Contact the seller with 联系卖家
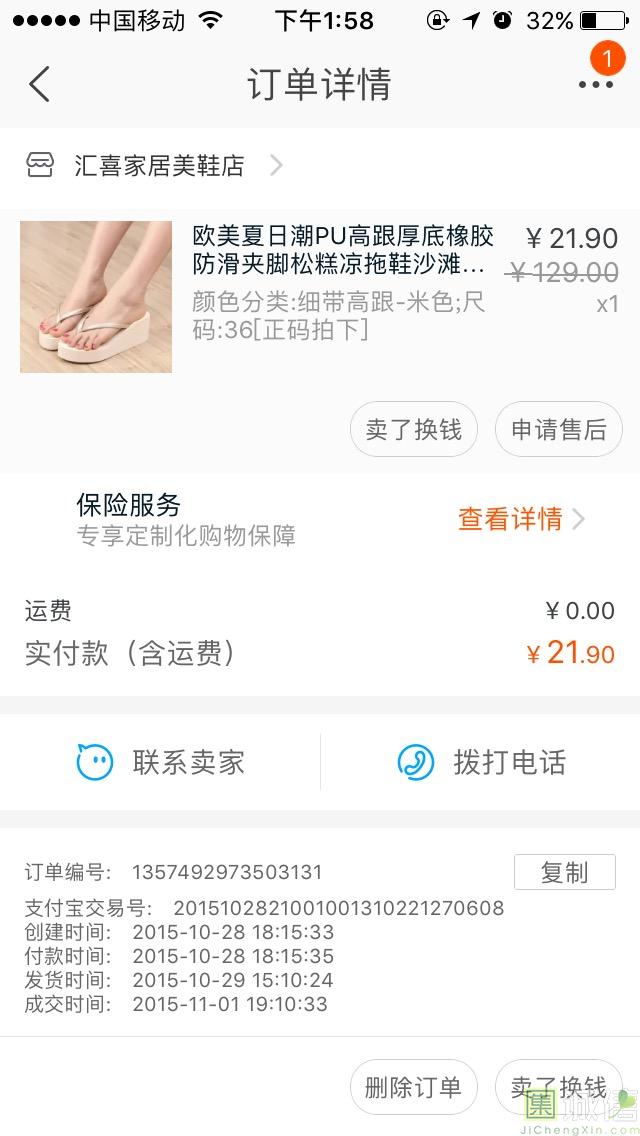Screen dimensions: 640x1136 (160, 763)
